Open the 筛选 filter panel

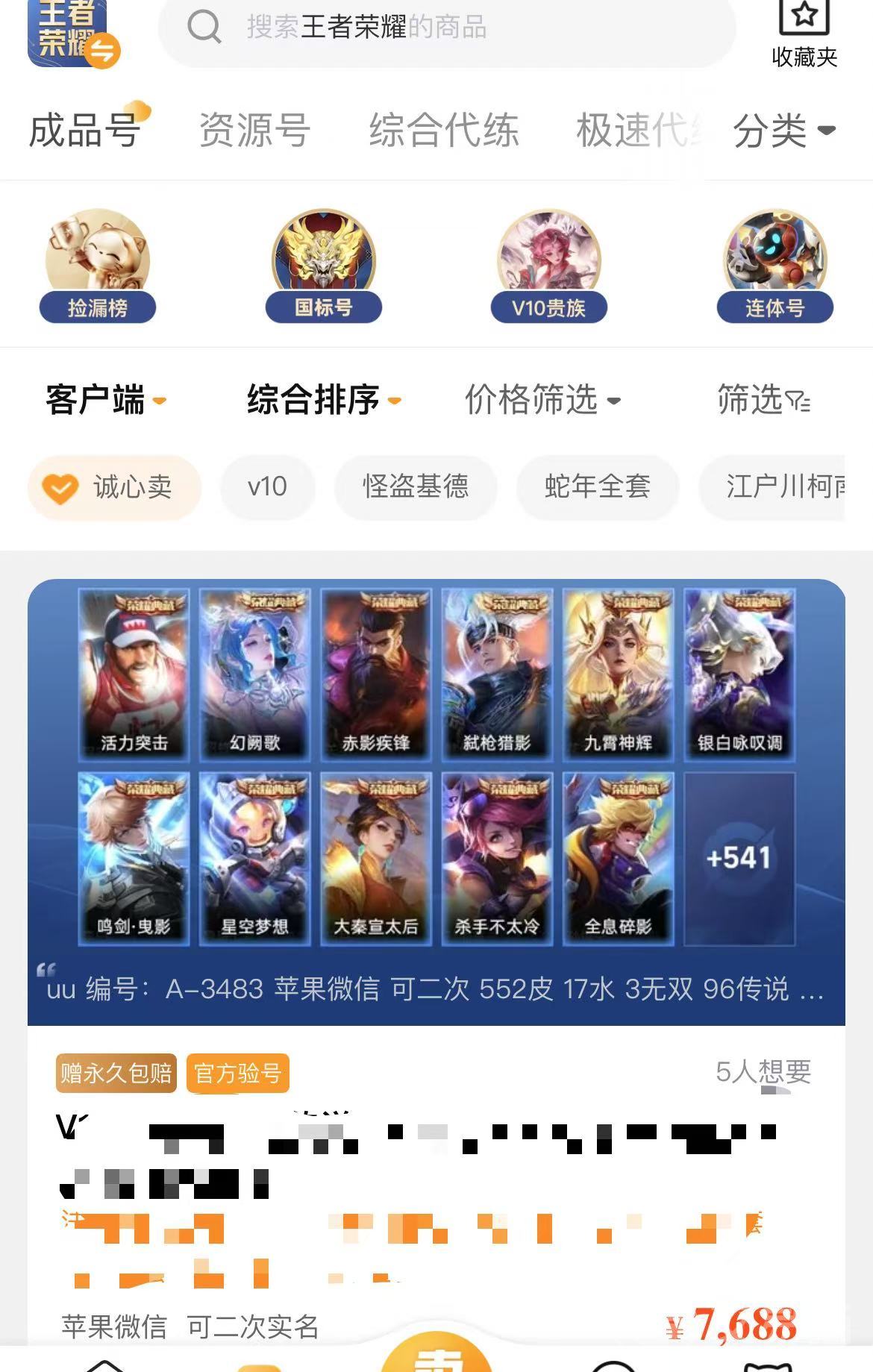pyautogui.click(x=763, y=400)
